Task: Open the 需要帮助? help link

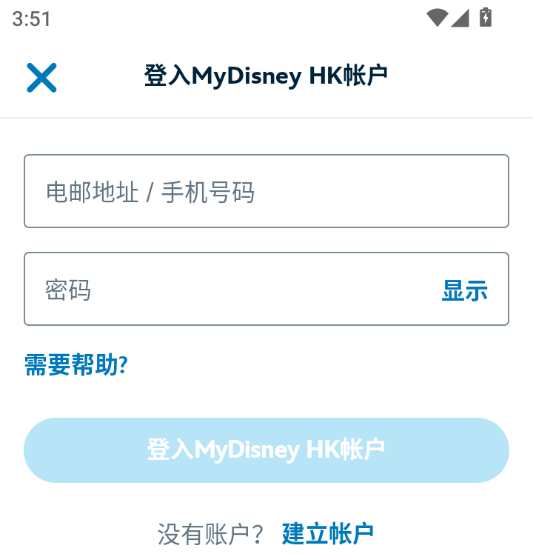Action: tap(76, 365)
